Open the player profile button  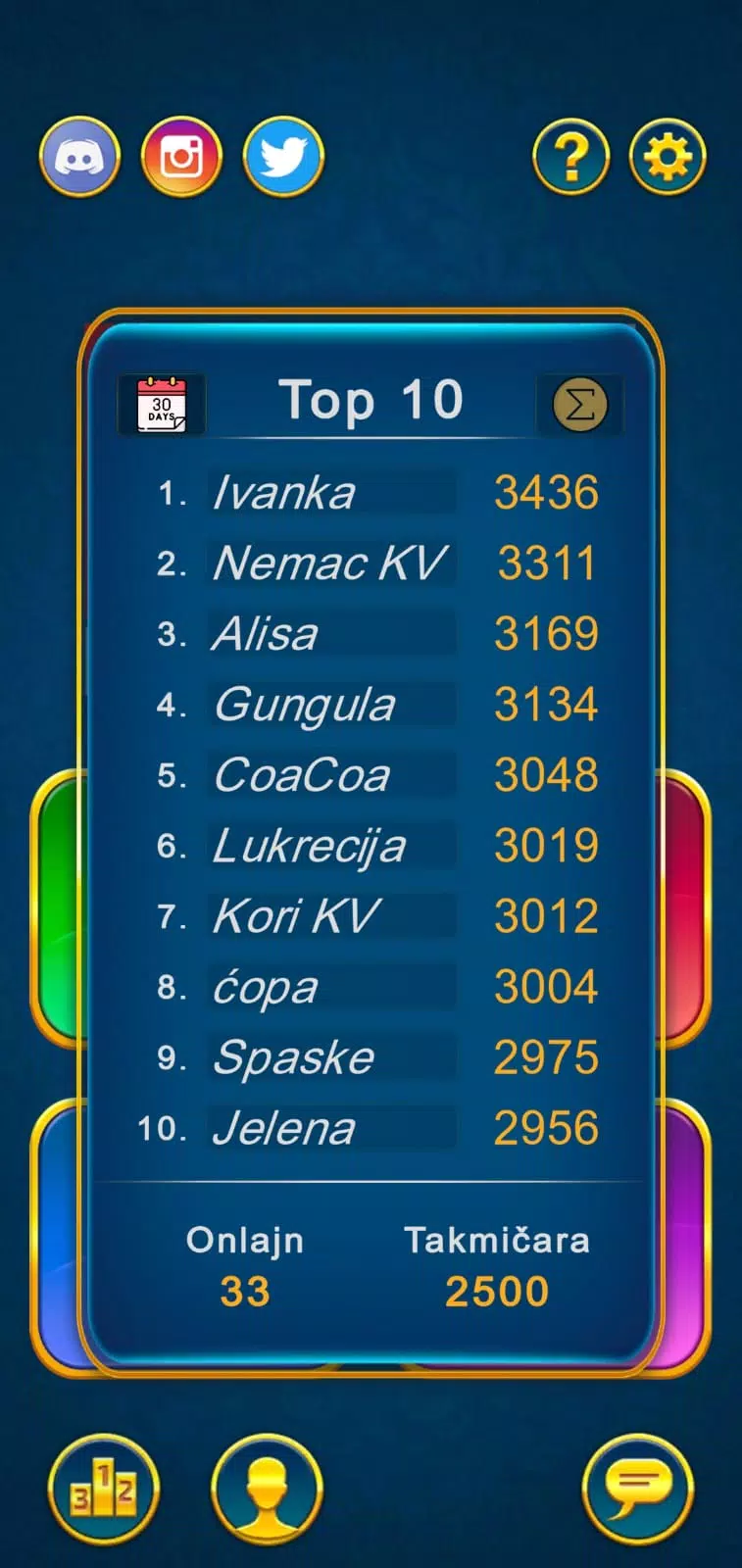click(267, 1490)
